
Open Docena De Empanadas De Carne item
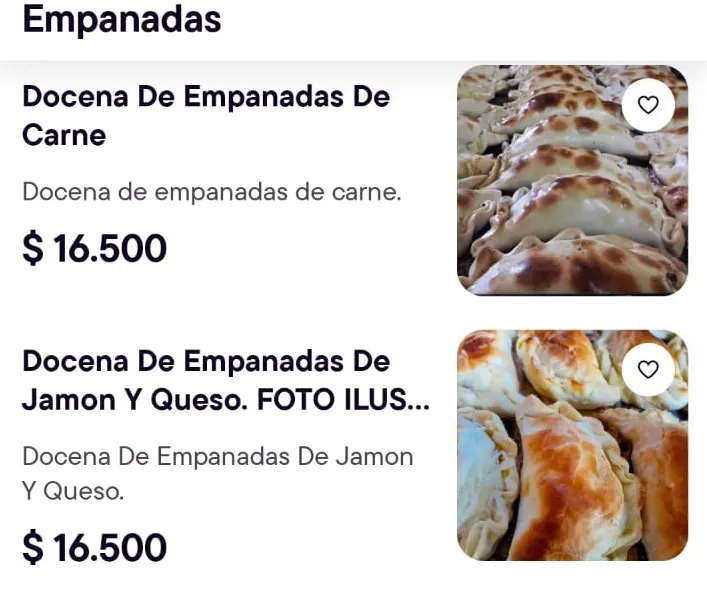(x=206, y=115)
